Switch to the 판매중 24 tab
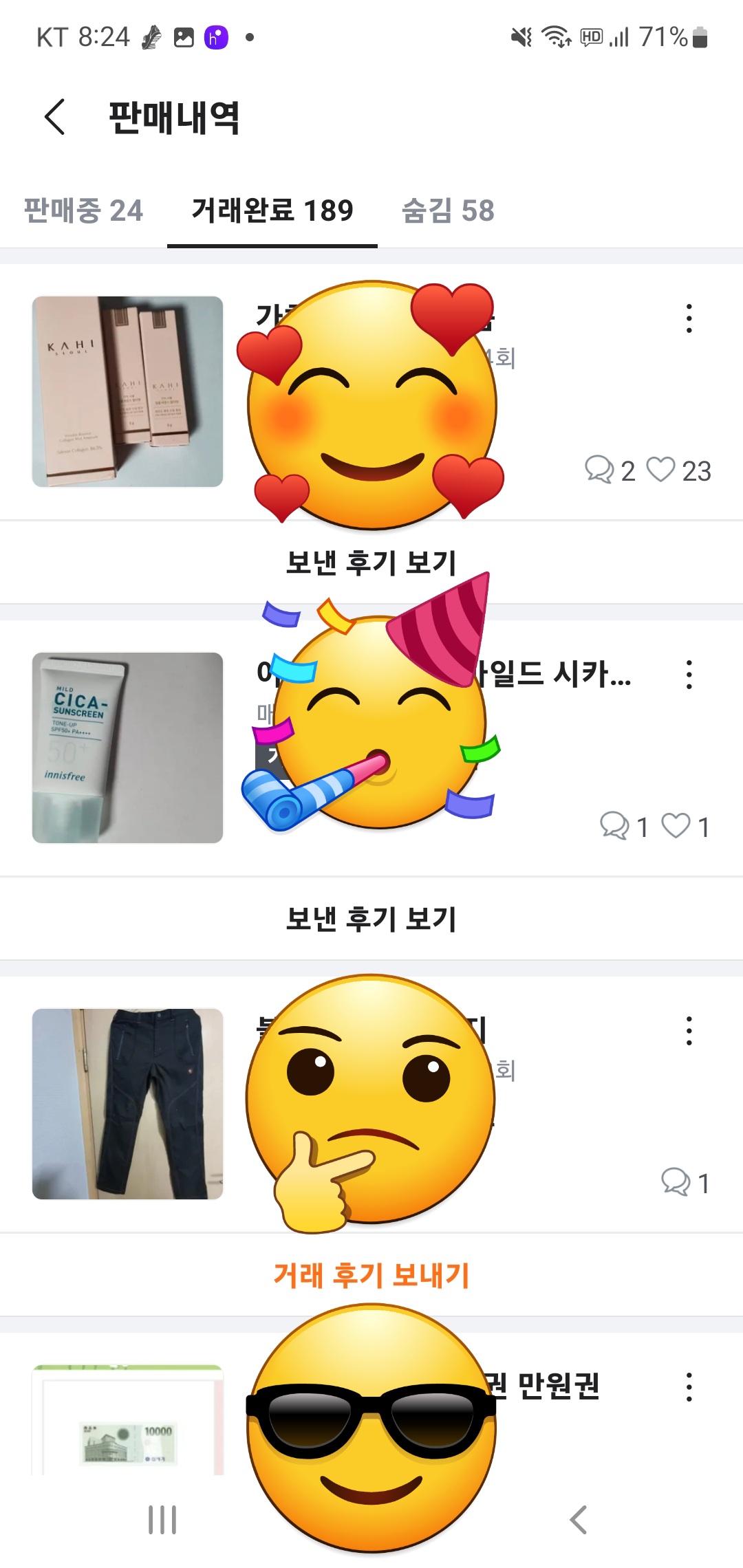The height and width of the screenshot is (1568, 743). click(83, 210)
